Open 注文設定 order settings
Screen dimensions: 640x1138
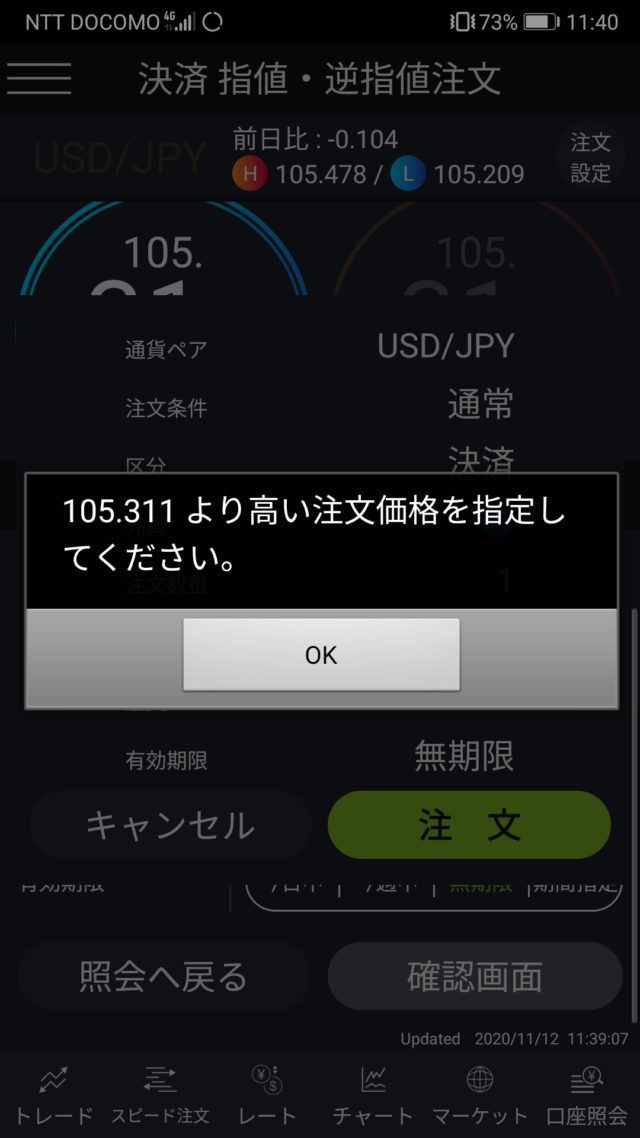coord(590,158)
